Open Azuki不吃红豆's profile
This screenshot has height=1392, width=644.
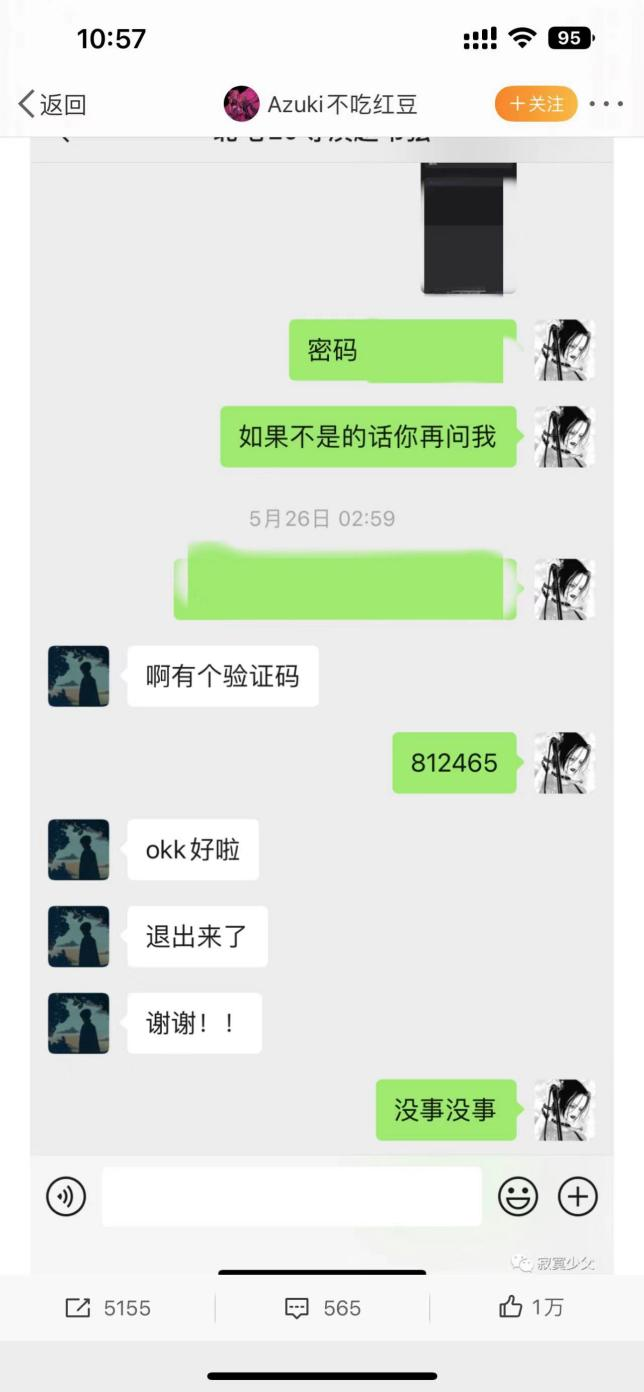click(321, 104)
